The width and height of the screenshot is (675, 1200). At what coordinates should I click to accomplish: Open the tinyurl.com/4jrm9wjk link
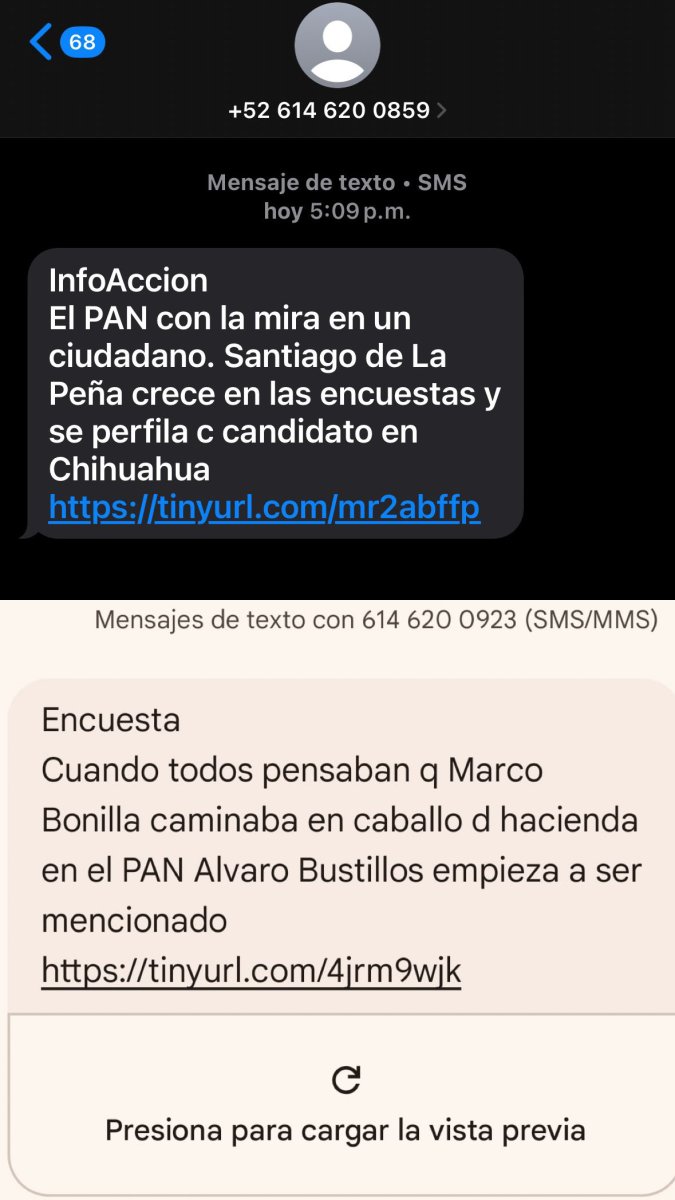tap(251, 969)
